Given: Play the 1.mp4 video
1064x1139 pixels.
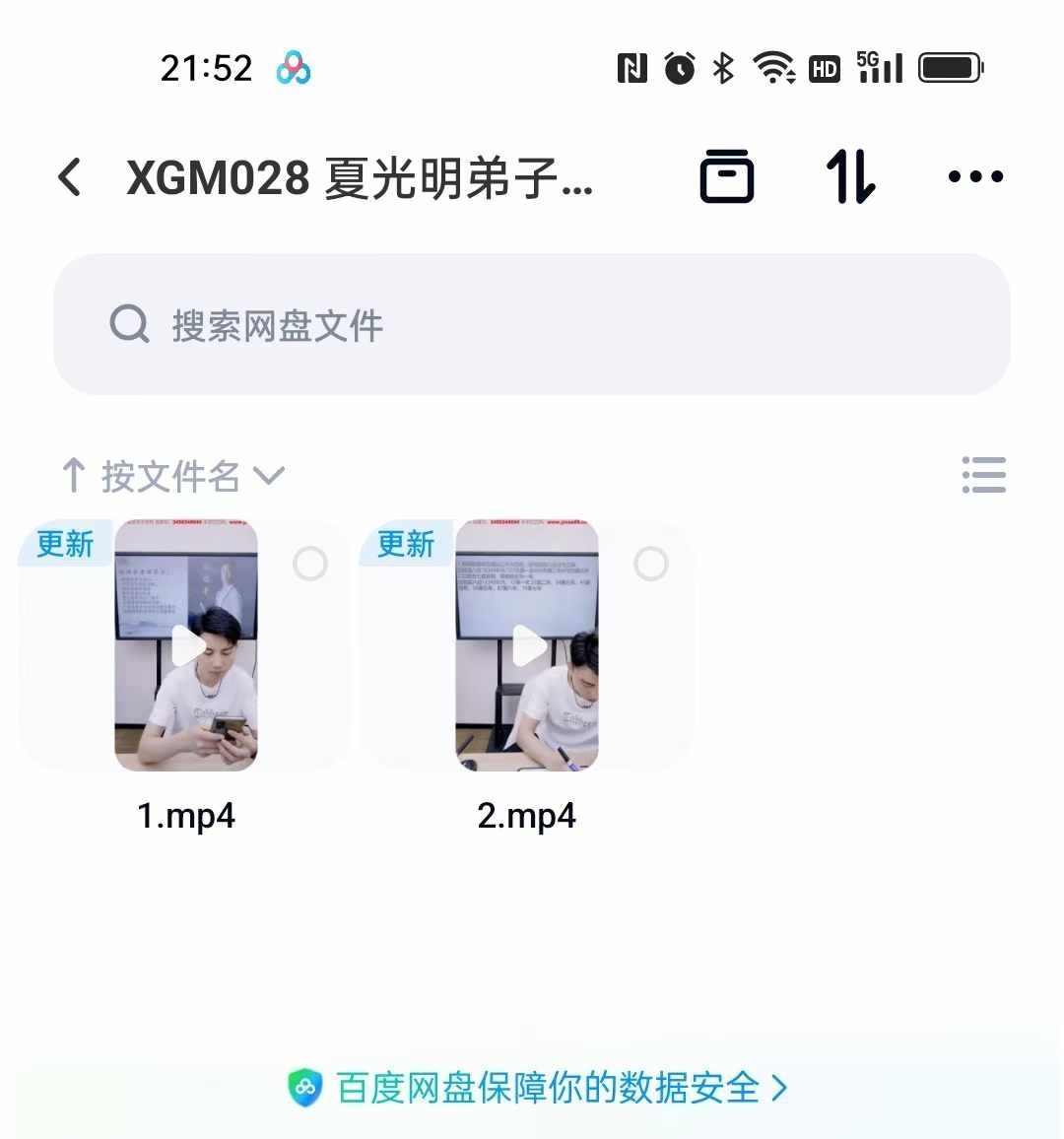Looking at the screenshot, I should coord(186,646).
